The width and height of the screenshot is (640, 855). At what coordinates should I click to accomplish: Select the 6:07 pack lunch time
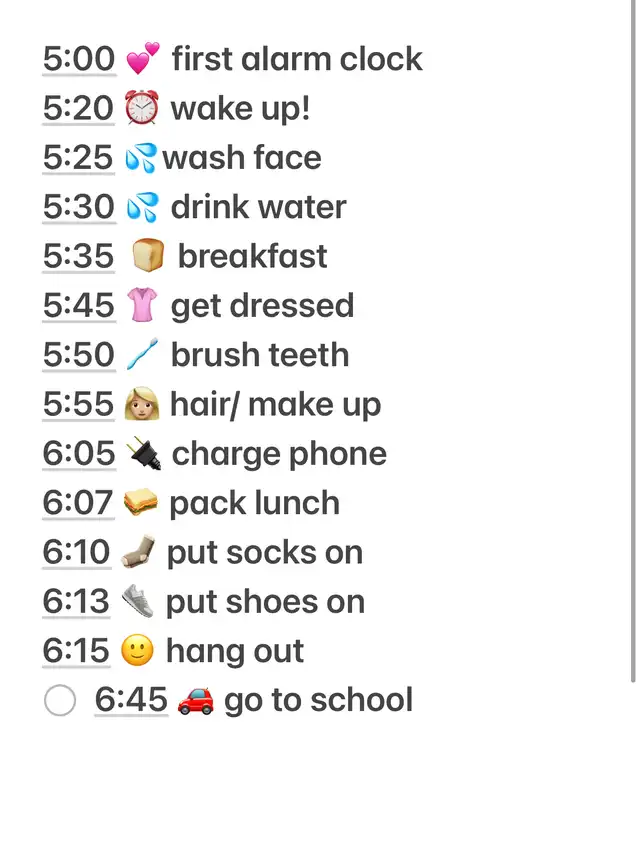tap(77, 503)
